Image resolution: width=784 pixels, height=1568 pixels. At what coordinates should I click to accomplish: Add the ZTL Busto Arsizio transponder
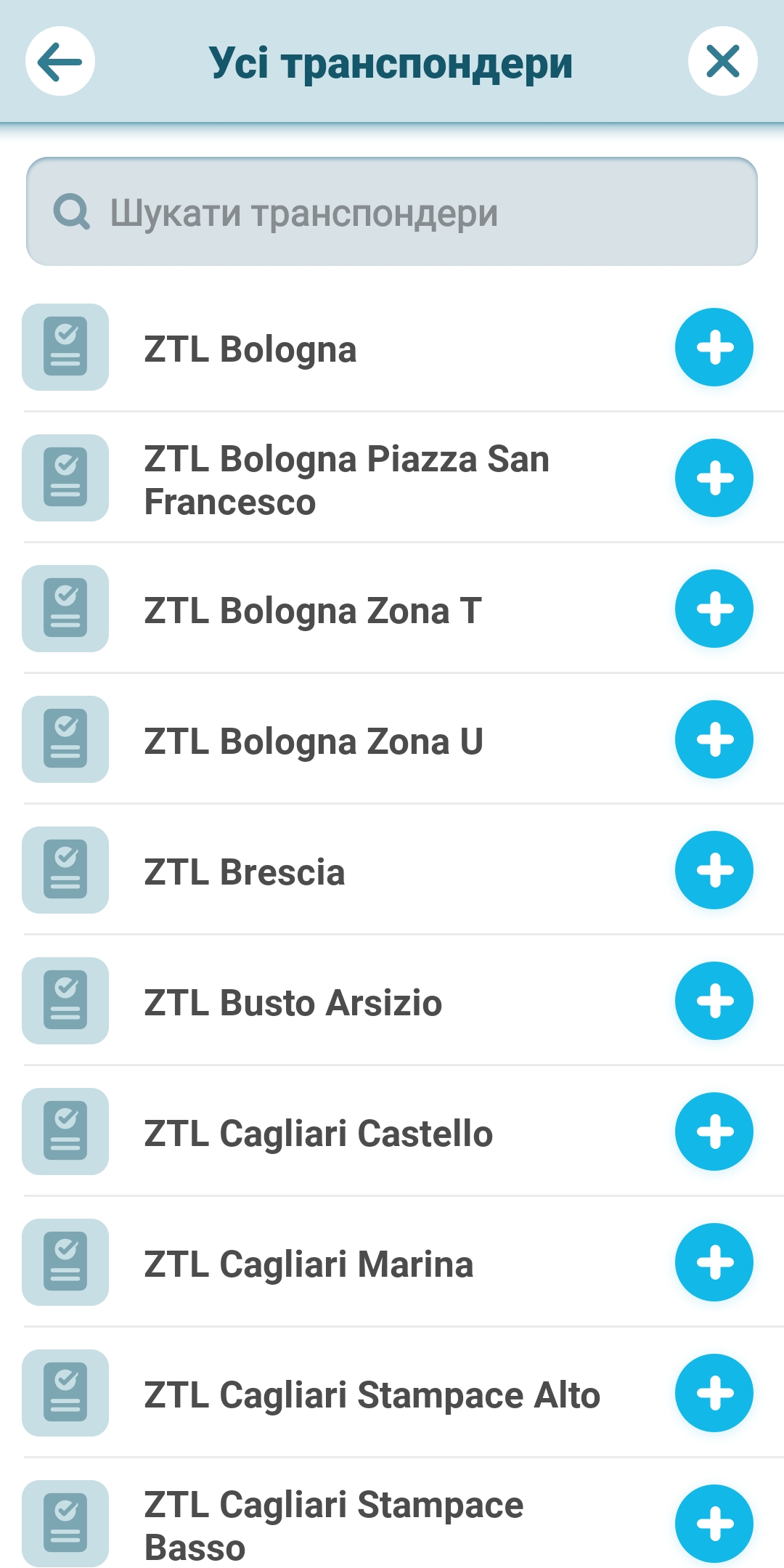coord(714,1001)
